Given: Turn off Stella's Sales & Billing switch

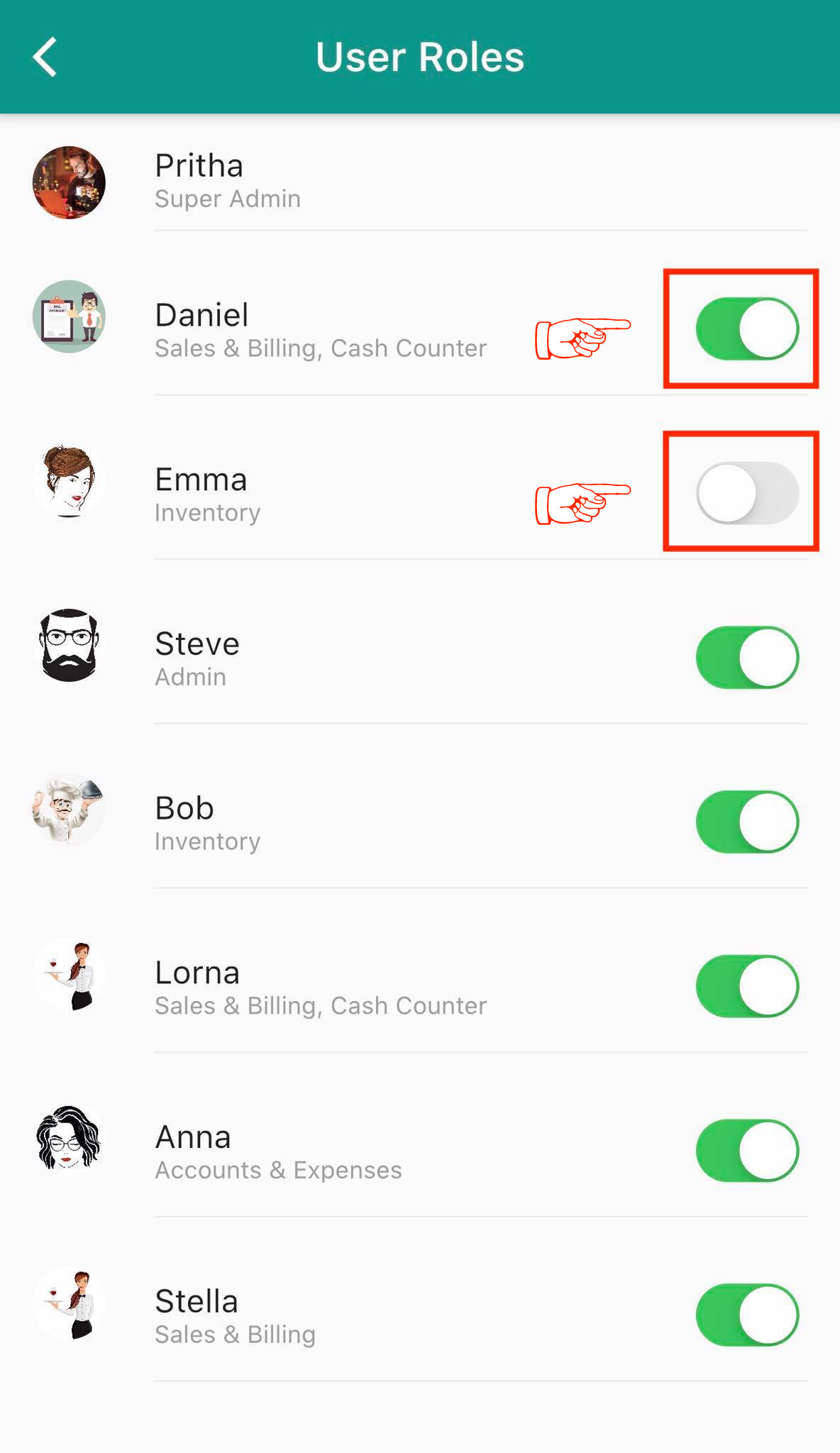Looking at the screenshot, I should pos(747,1315).
